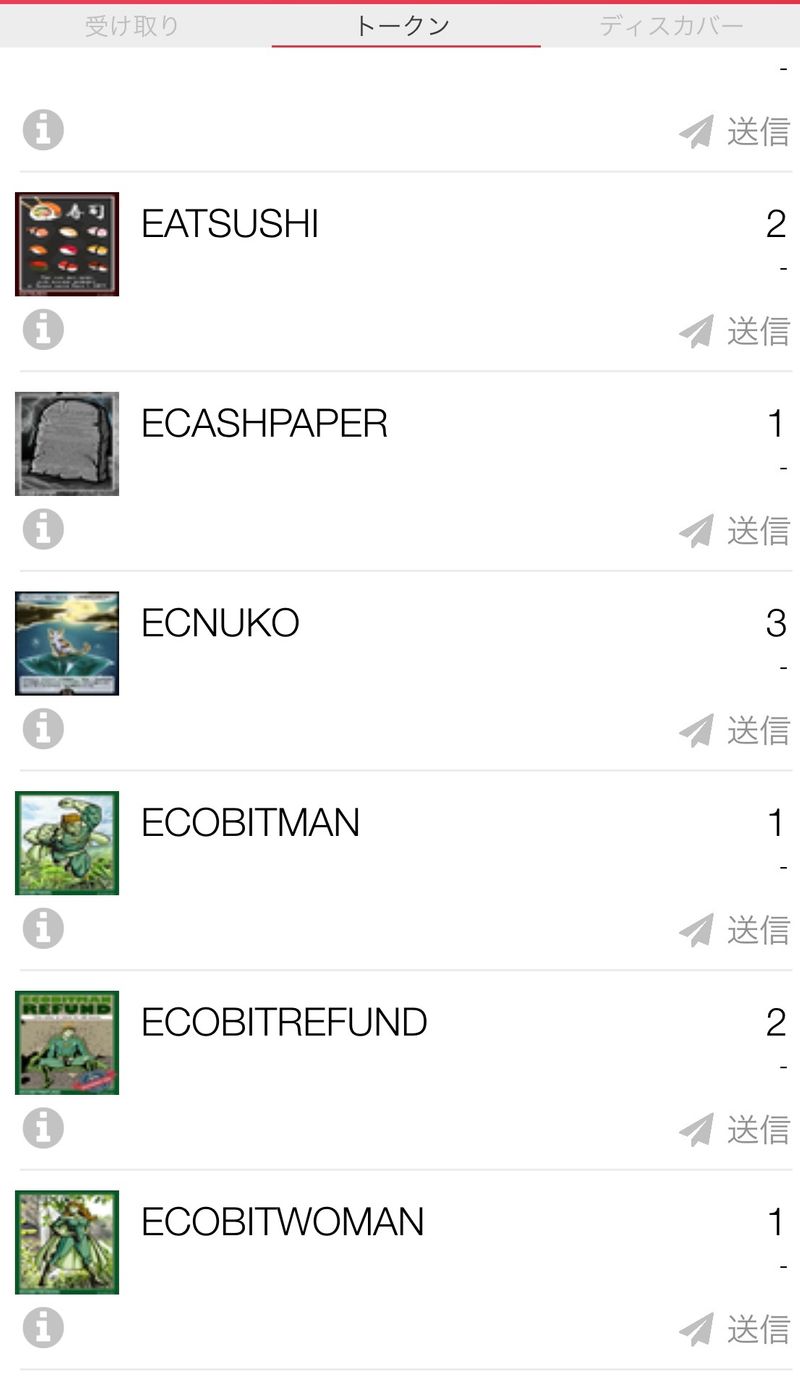
Task: Switch to the ディスカバー tab
Action: (x=671, y=26)
